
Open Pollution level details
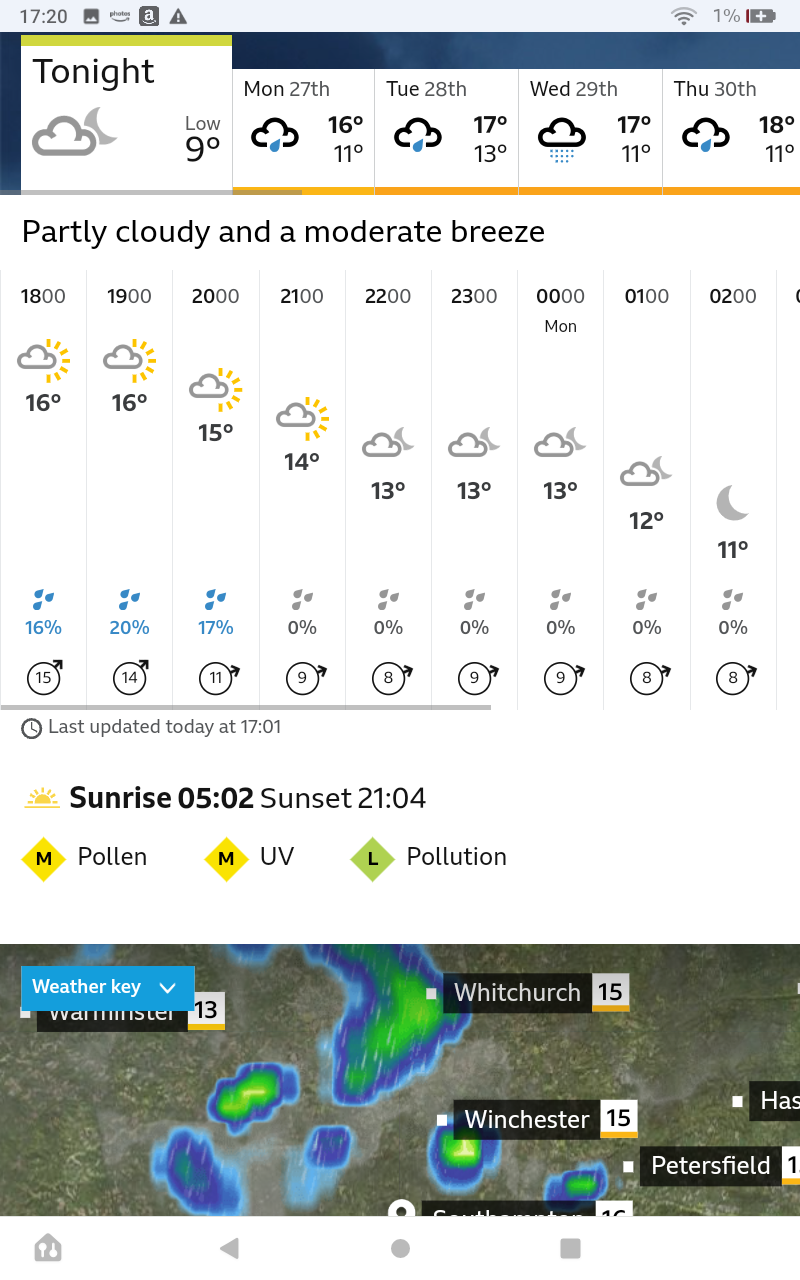click(430, 857)
